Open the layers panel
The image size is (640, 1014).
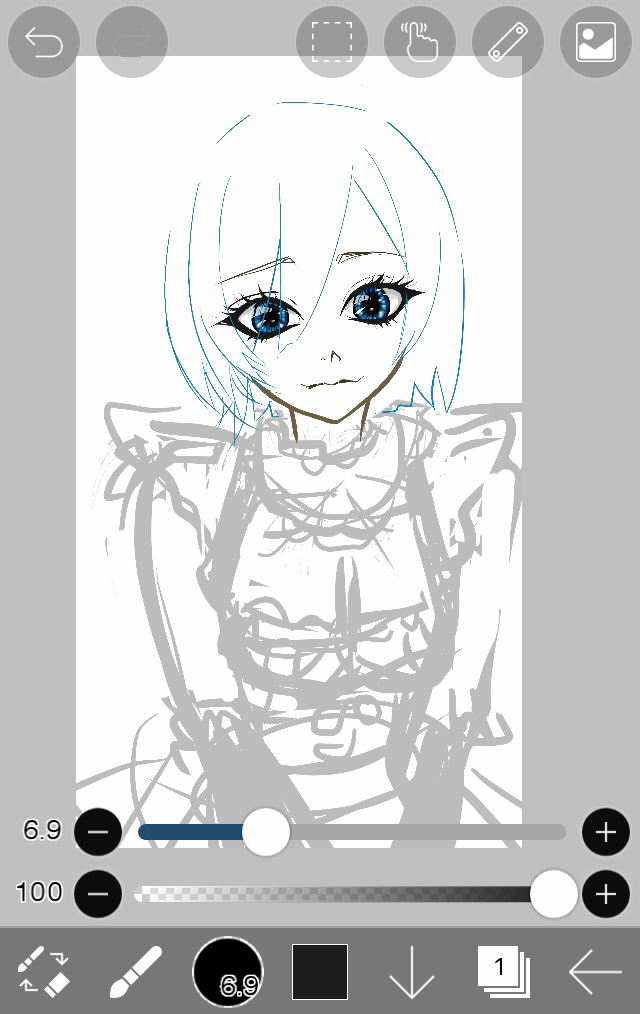[x=503, y=971]
